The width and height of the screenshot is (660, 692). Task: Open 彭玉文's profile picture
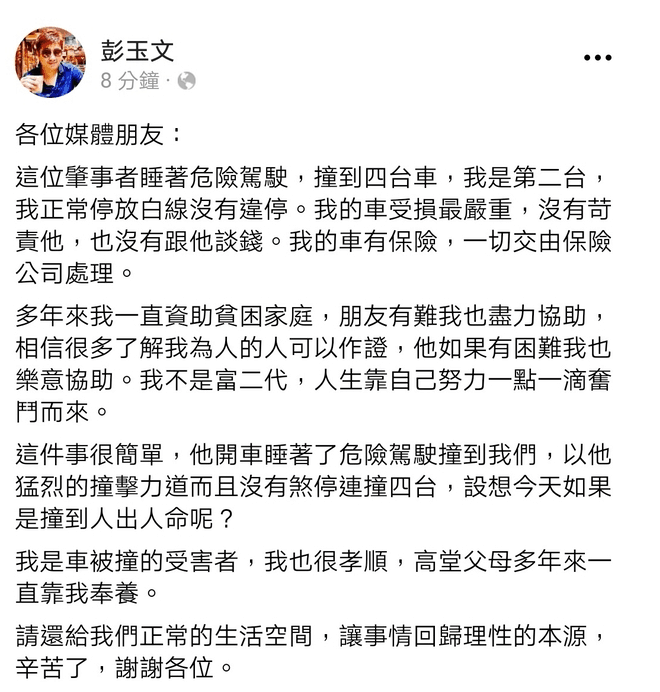coord(50,62)
